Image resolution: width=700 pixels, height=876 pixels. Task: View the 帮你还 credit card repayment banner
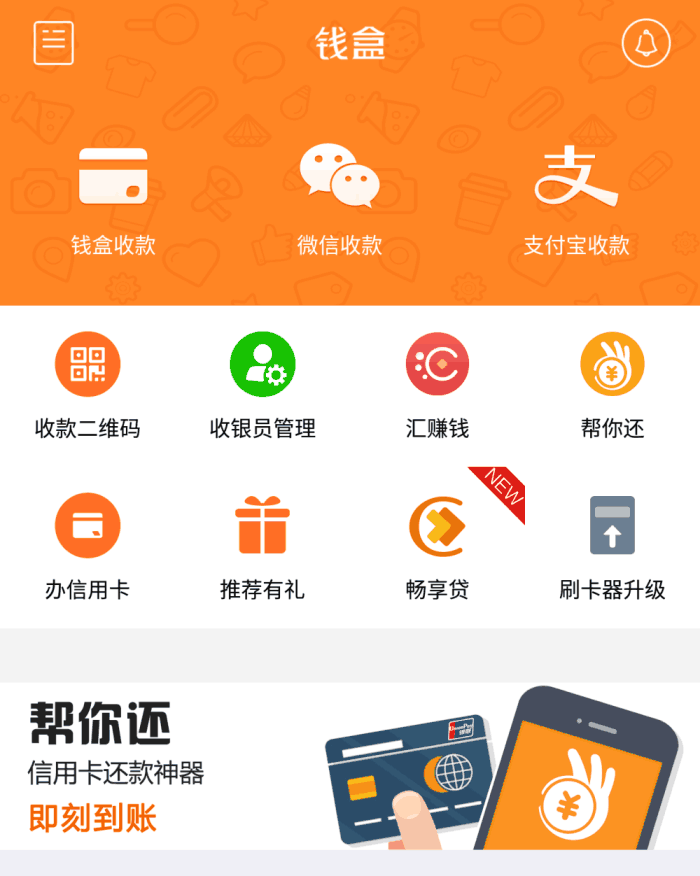click(350, 766)
